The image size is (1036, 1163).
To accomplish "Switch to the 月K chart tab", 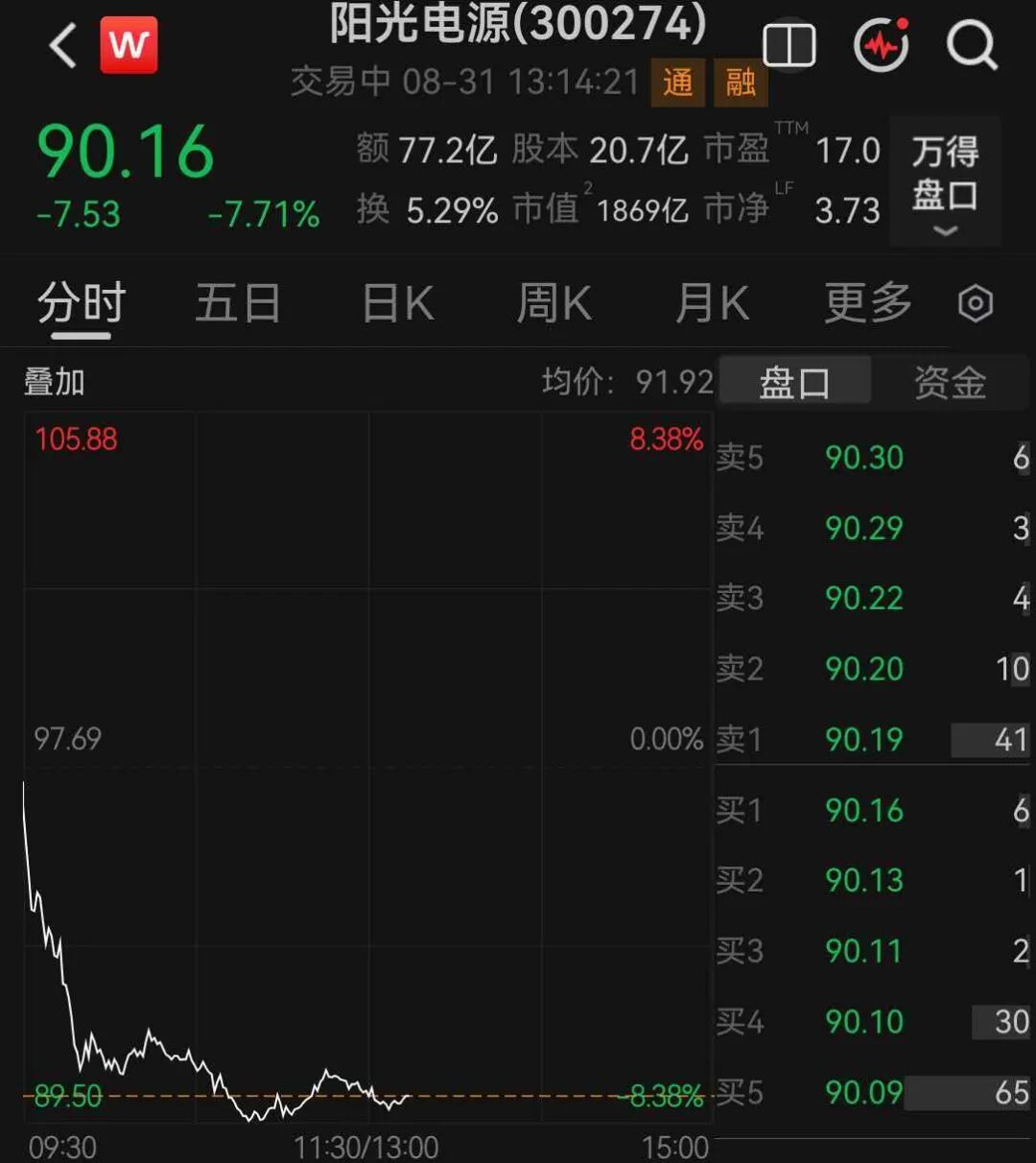I will click(712, 303).
